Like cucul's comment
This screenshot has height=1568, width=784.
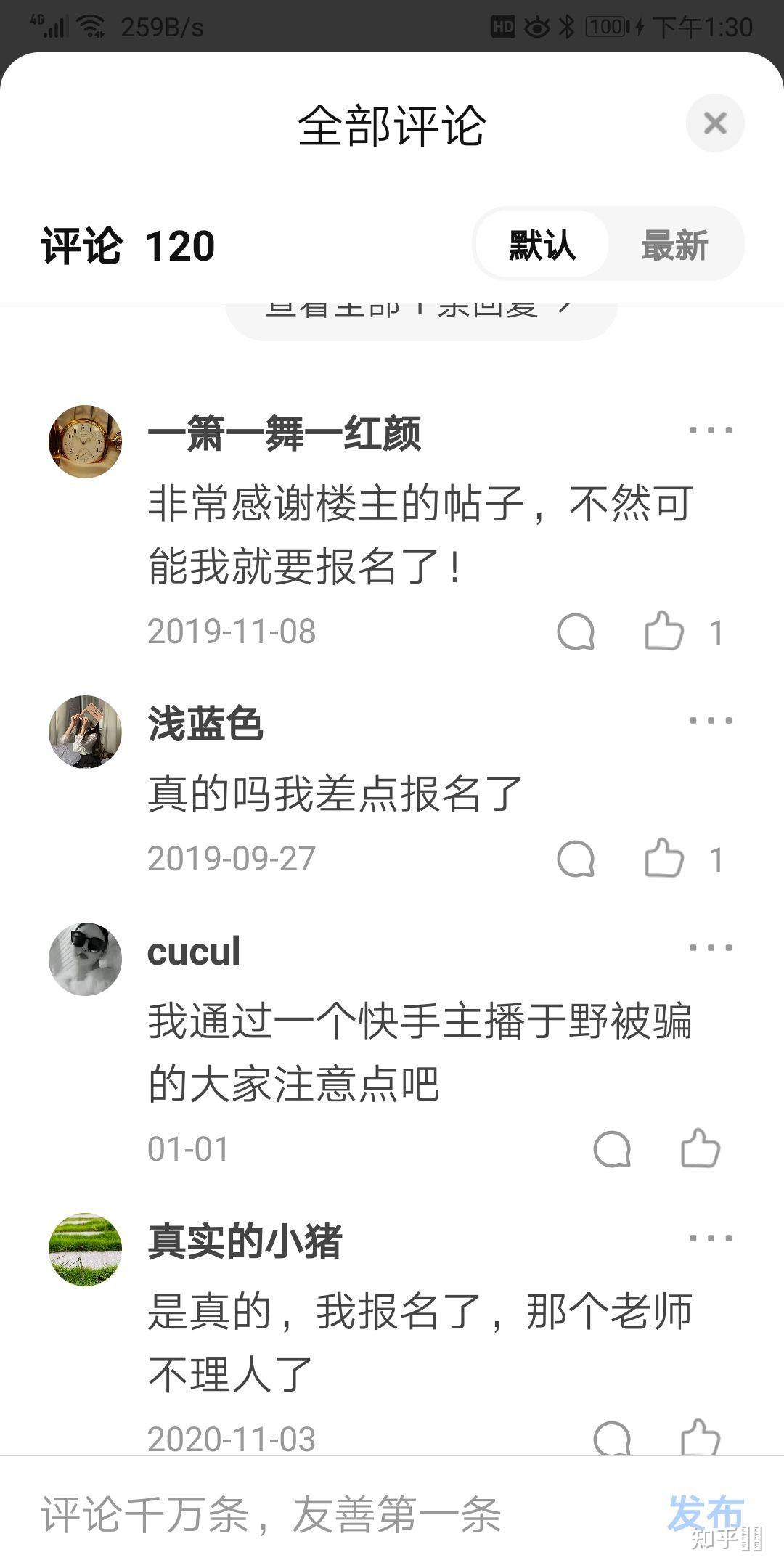pos(701,1148)
